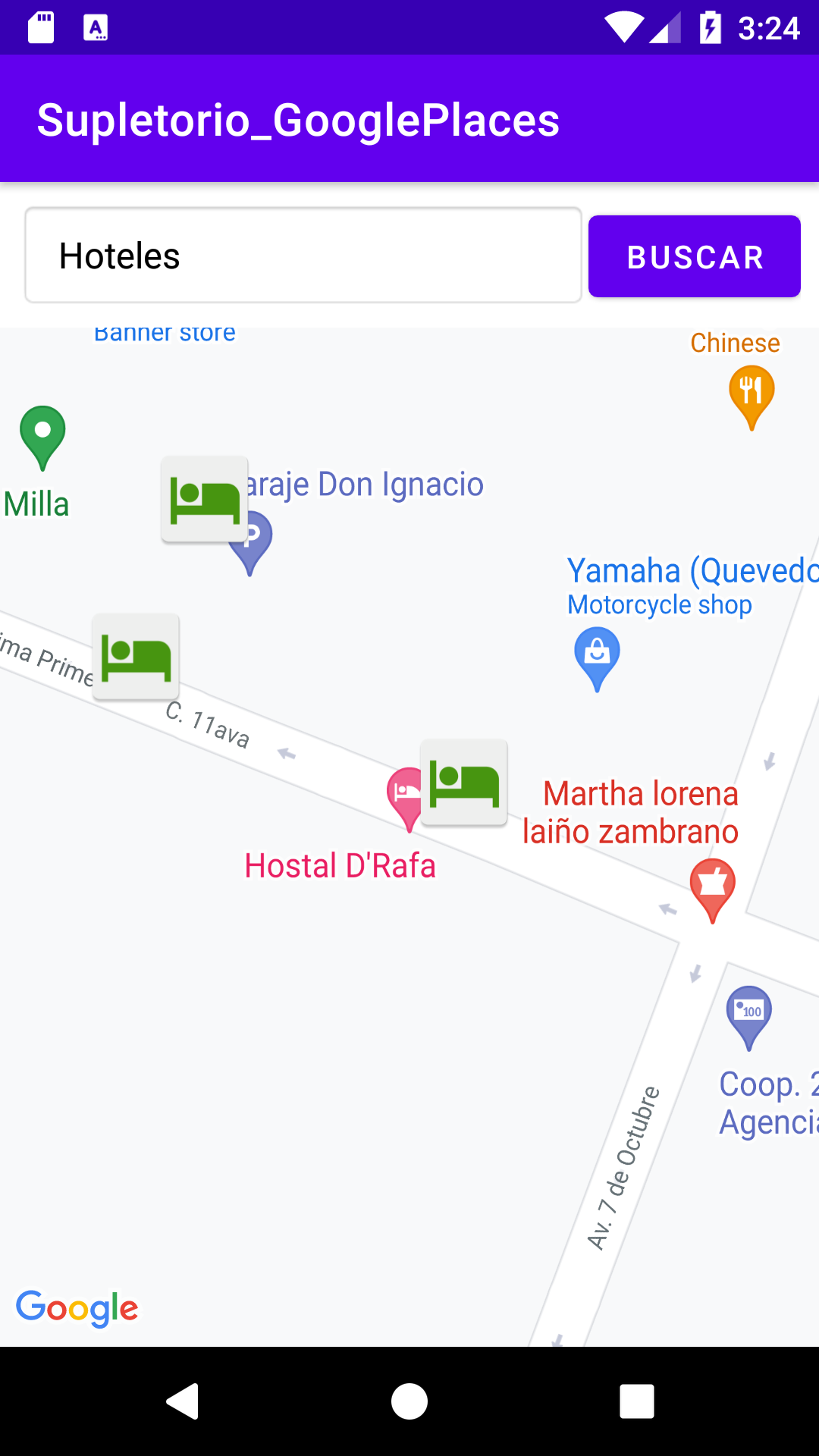Select the hotel marker beside Hostal D'Rafa
This screenshot has width=819, height=1456.
pos(463,782)
